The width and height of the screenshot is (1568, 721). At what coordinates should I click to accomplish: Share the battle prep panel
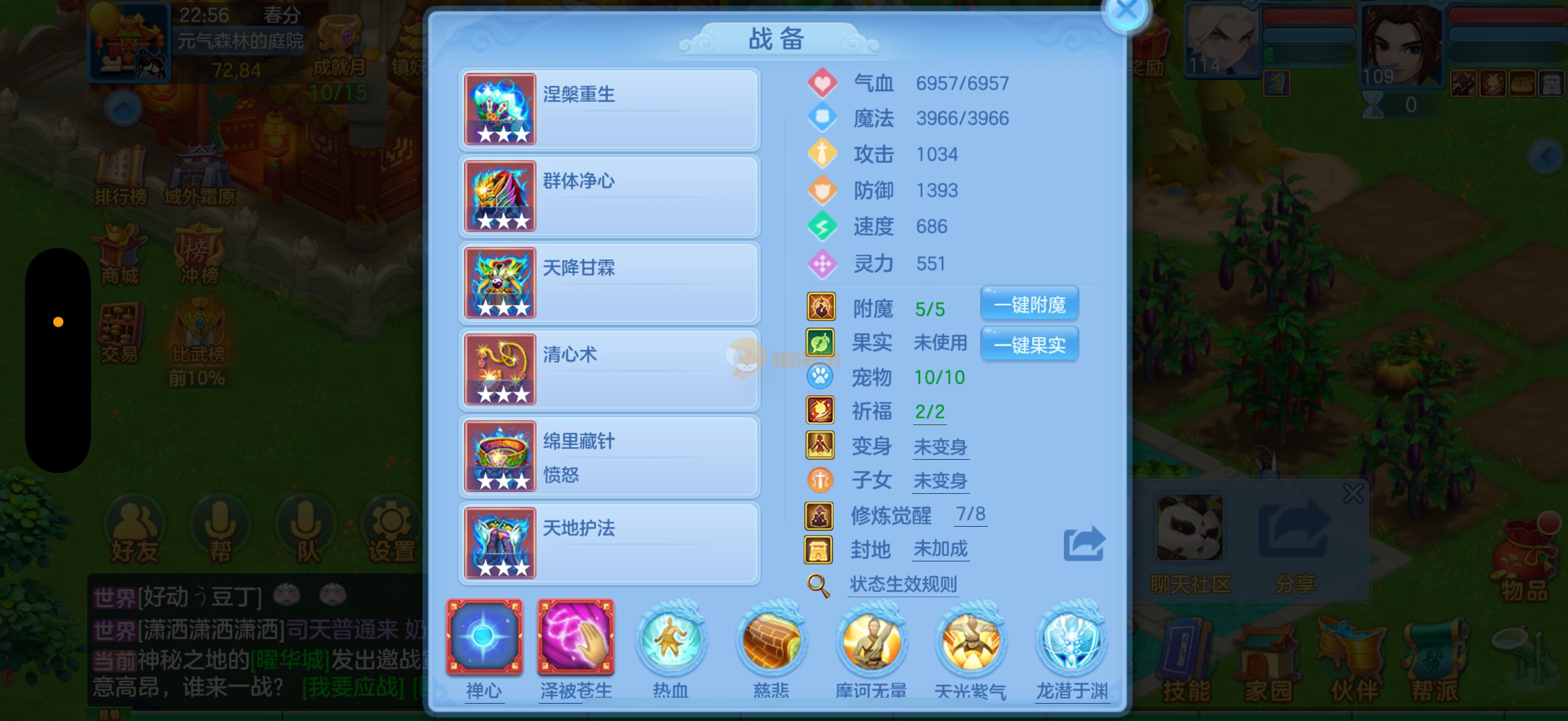[1084, 543]
